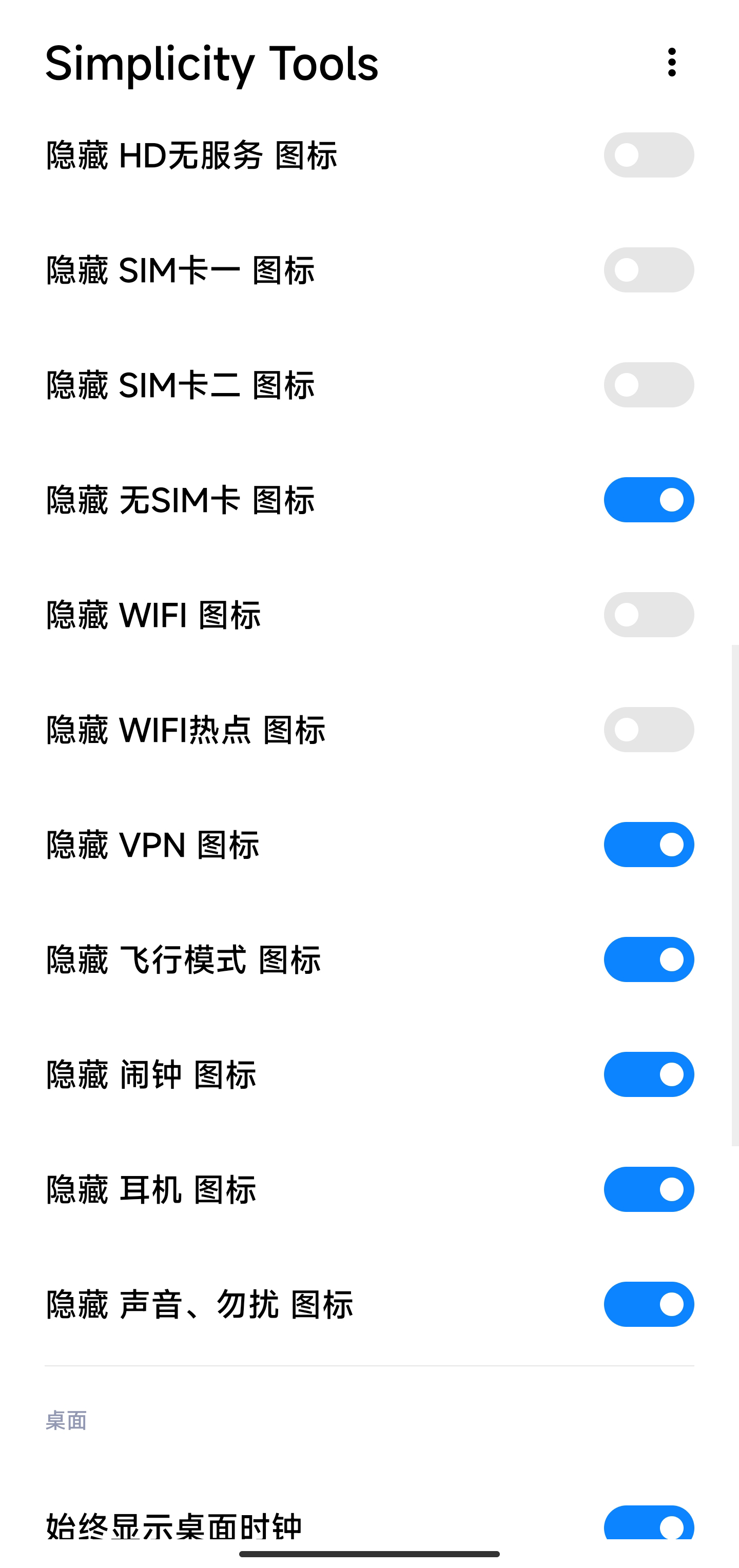Enable the 隐藏 HD无服务 图标 switch
This screenshot has height=1568, width=739.
tap(648, 155)
